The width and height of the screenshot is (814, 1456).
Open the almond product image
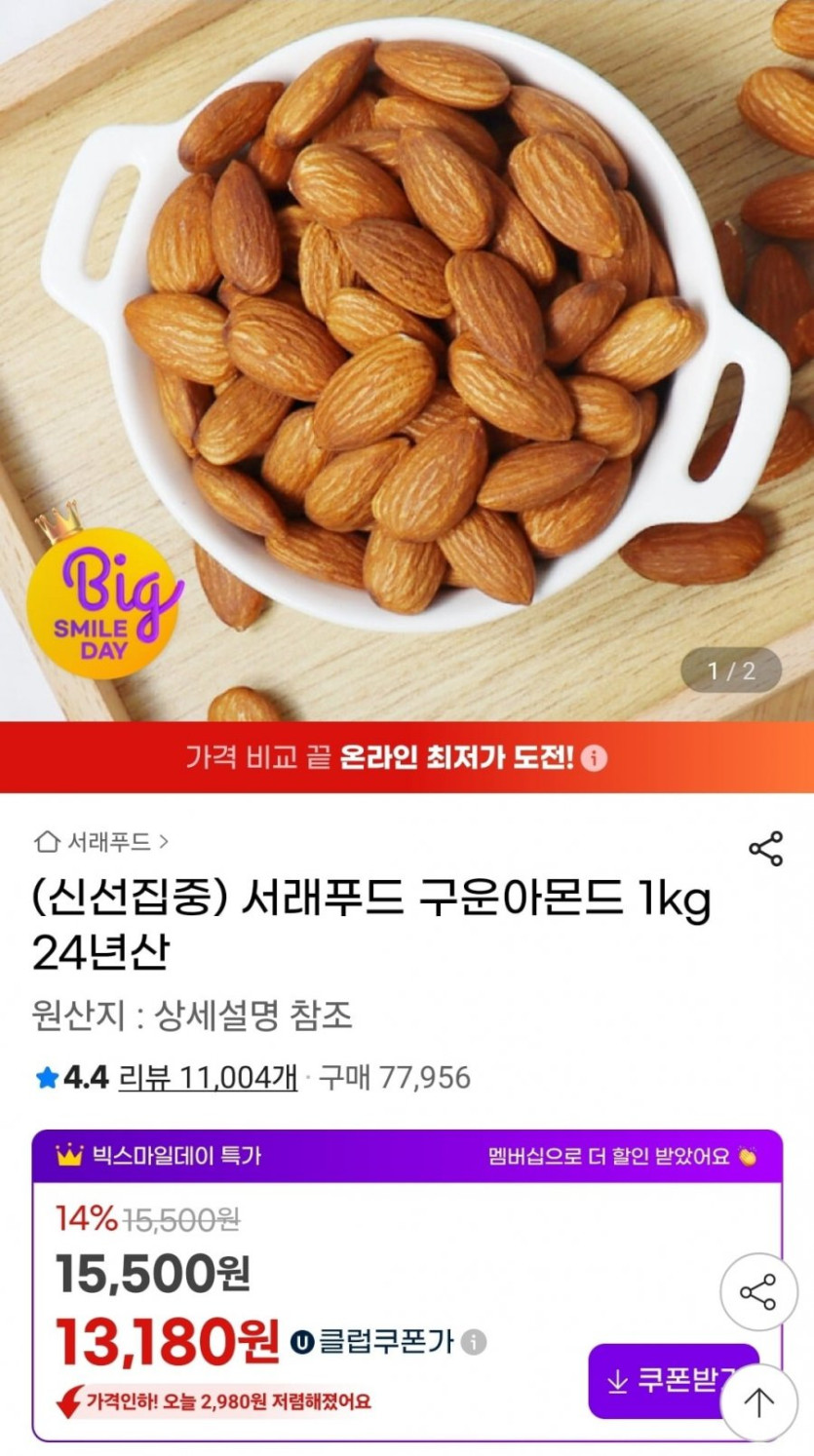(x=407, y=331)
